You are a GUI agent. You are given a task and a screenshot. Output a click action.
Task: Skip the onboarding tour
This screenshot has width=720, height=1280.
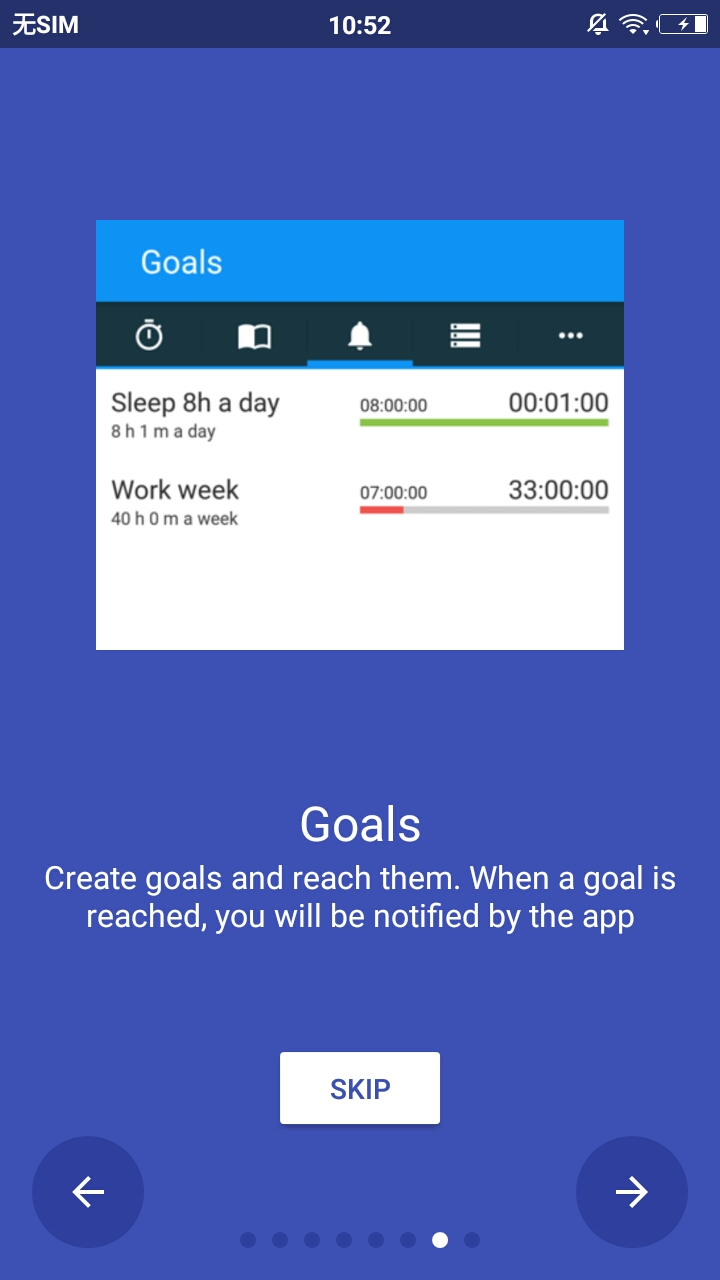[x=360, y=1088]
